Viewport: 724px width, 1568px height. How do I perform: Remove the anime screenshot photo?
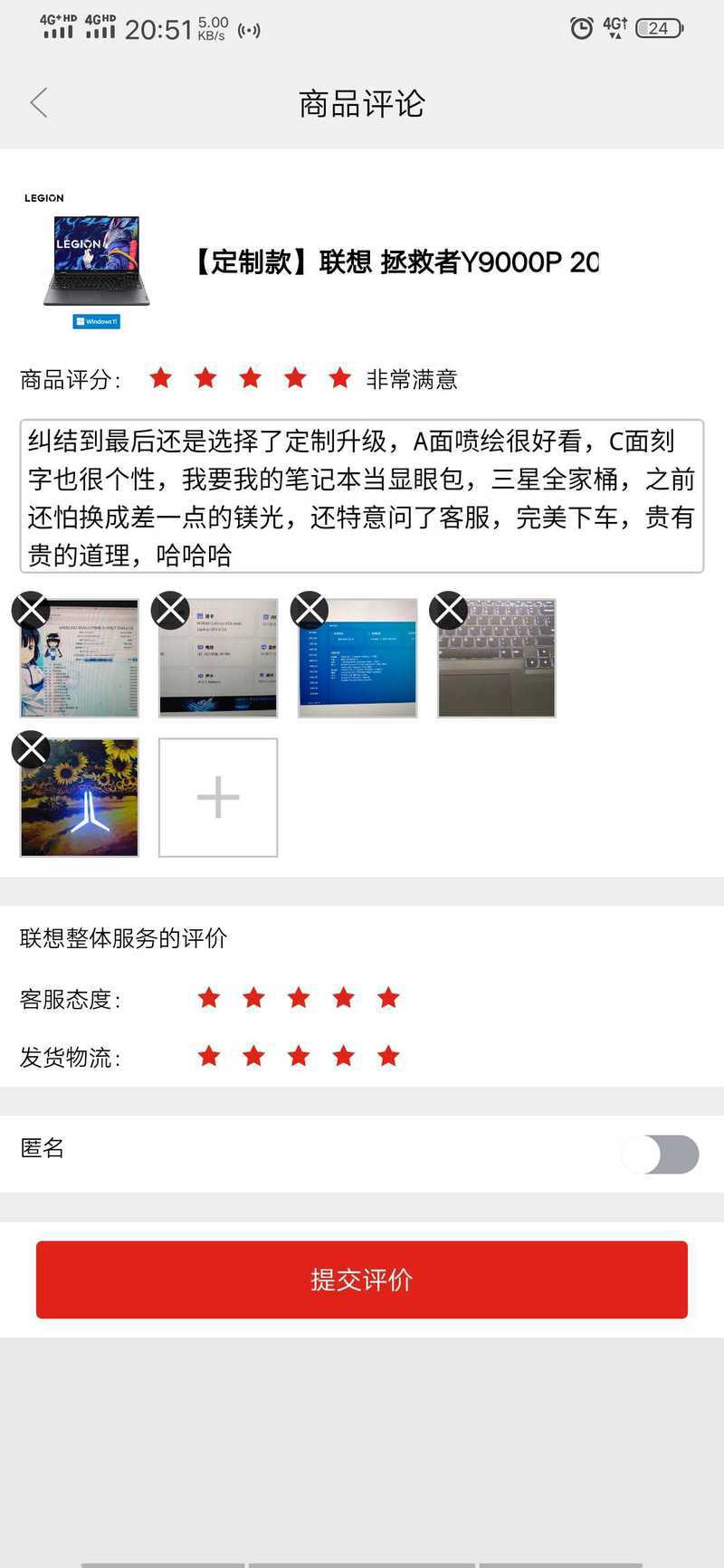(x=31, y=610)
